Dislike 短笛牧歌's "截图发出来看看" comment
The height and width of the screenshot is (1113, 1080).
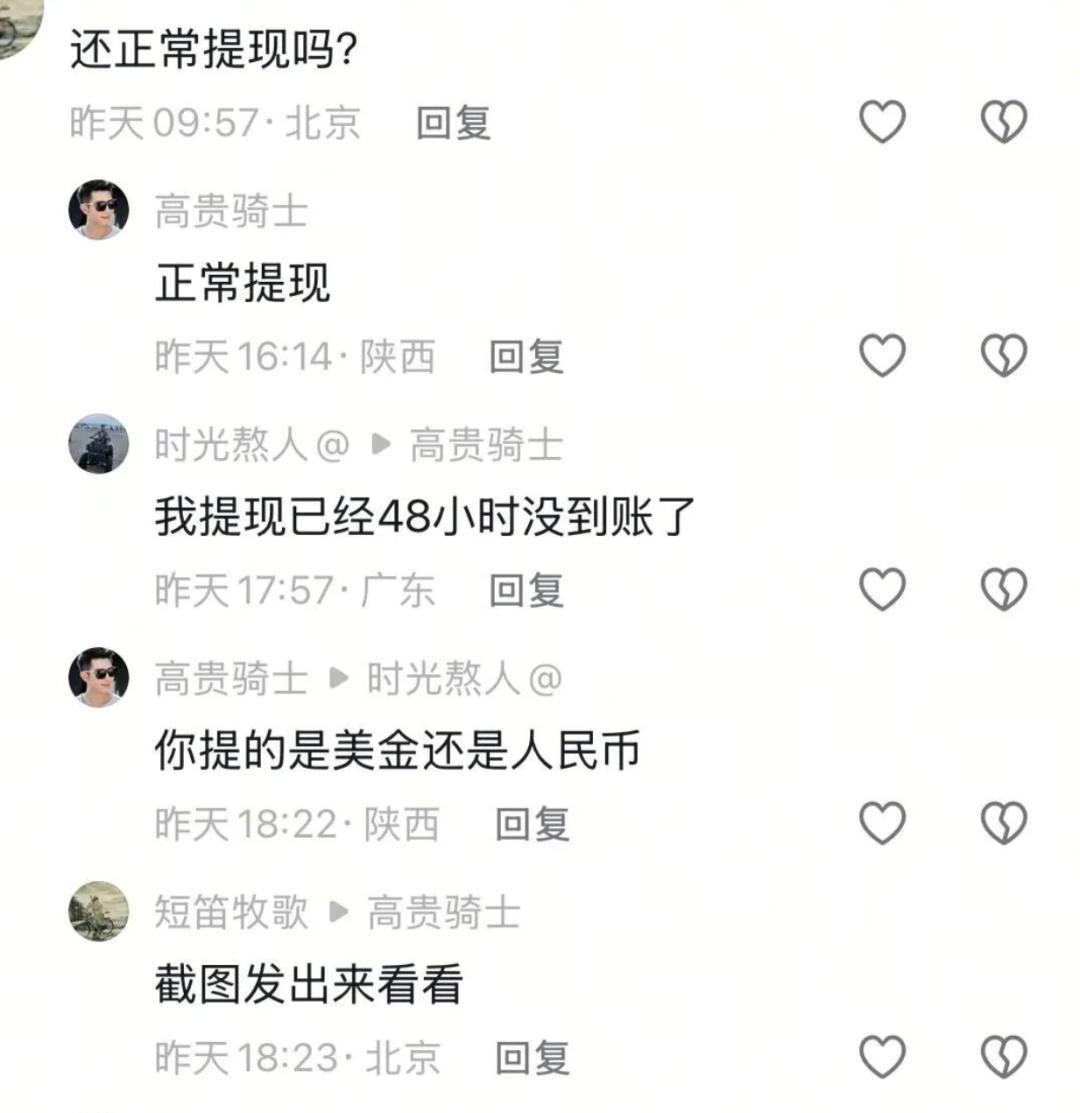tap(1003, 1058)
